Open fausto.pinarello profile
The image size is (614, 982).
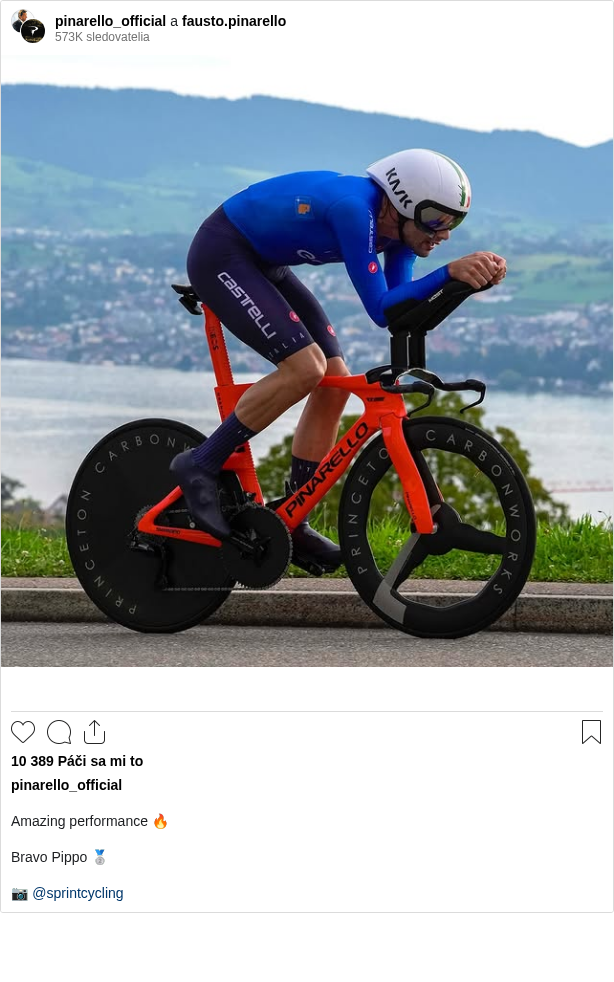pyautogui.click(x=234, y=21)
